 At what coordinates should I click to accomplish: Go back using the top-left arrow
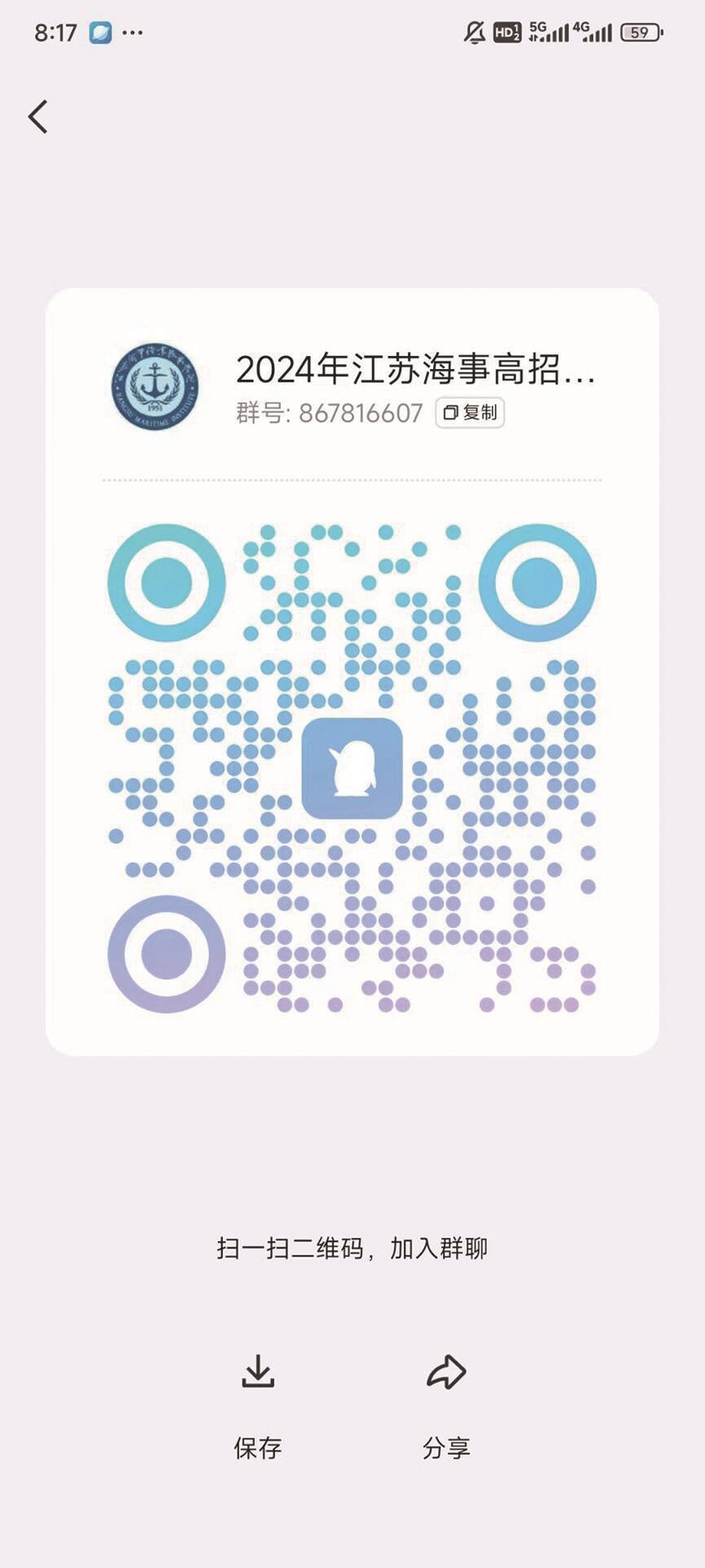click(38, 116)
